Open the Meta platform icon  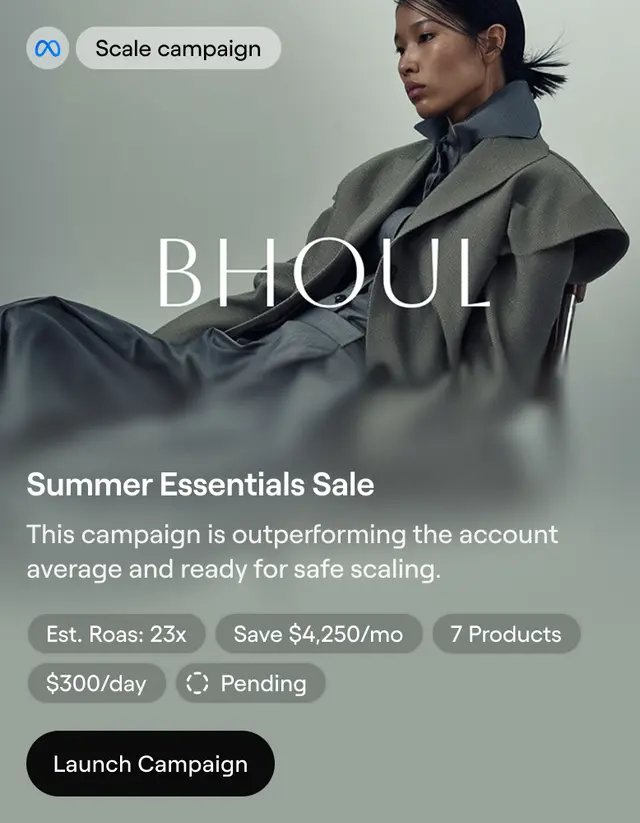coord(48,48)
